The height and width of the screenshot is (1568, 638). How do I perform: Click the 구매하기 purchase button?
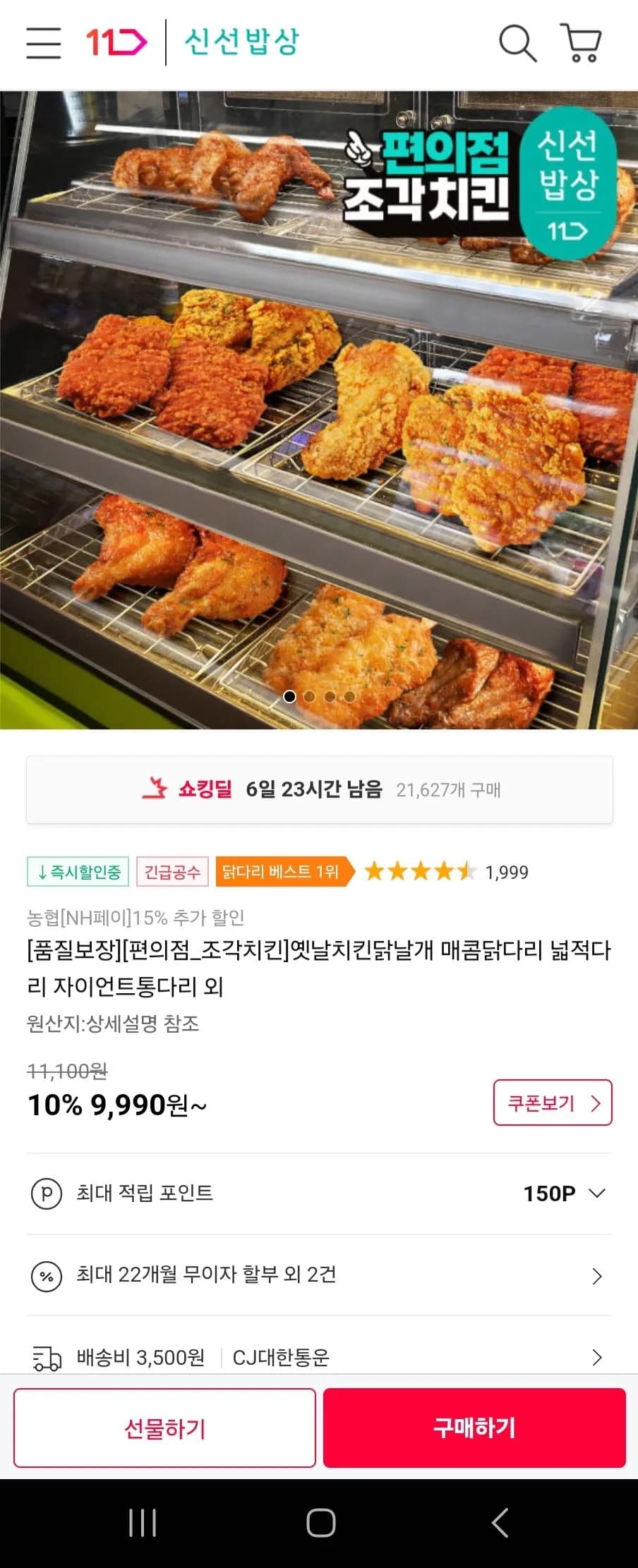474,1428
